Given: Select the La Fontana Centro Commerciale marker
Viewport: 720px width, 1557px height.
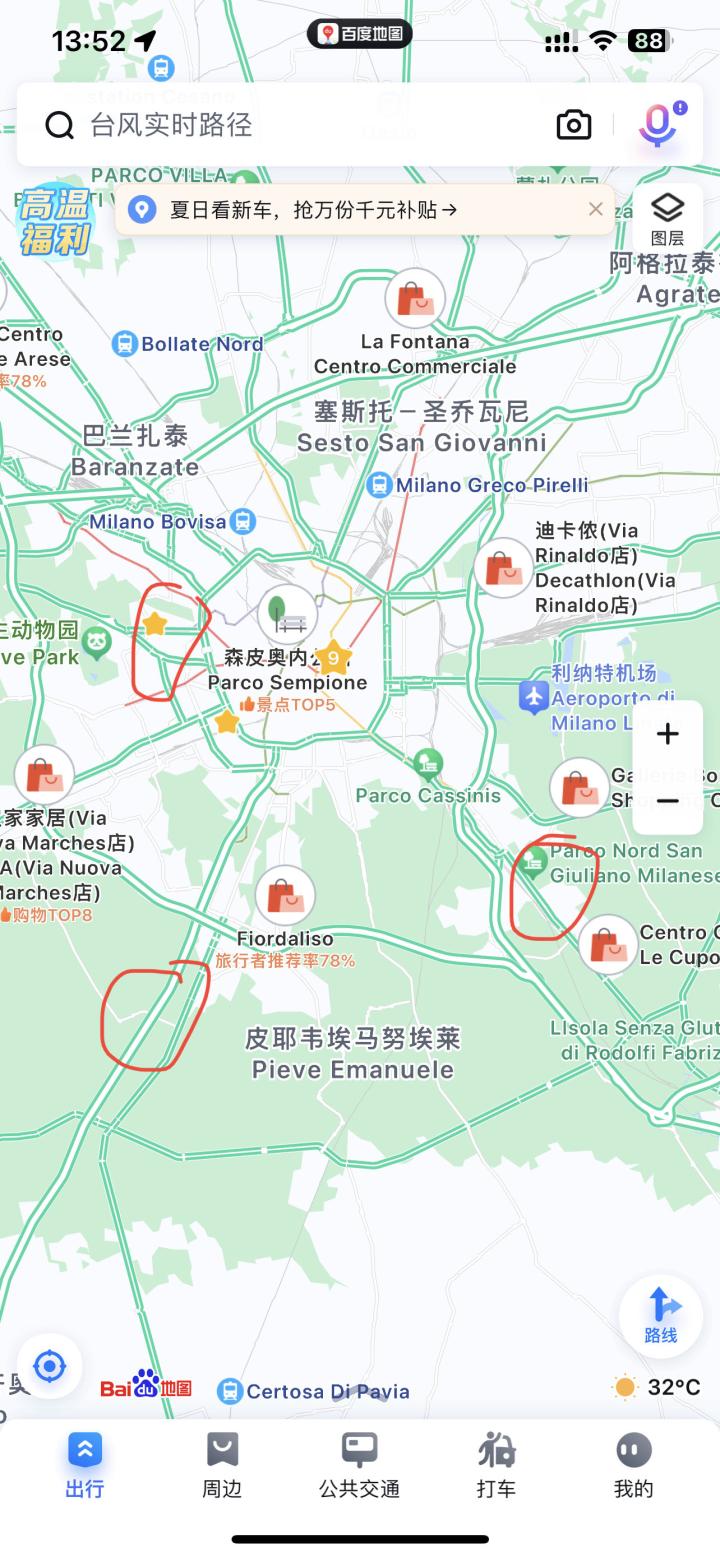Looking at the screenshot, I should 414,298.
